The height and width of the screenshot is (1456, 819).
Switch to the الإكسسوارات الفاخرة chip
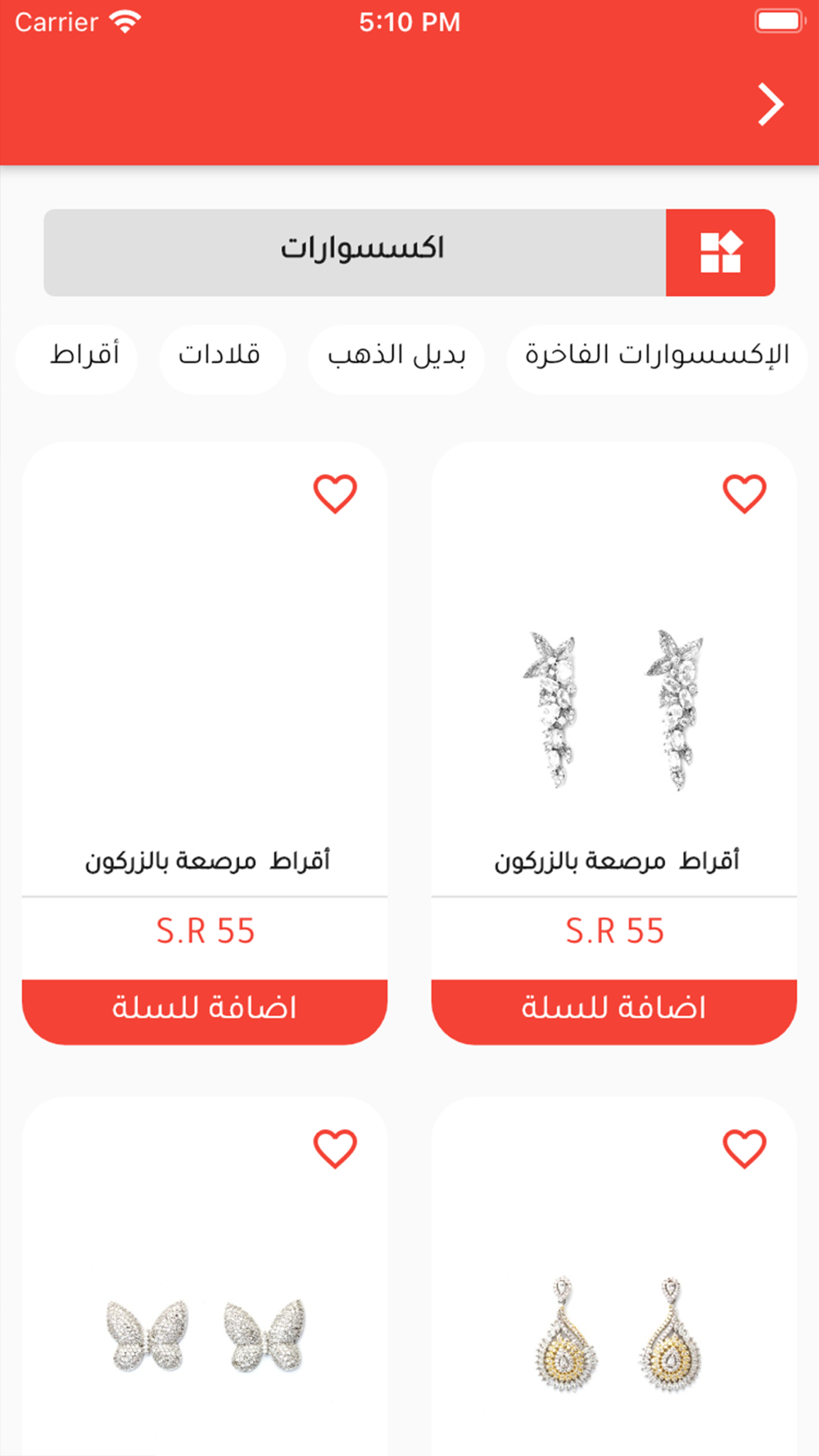[x=657, y=355]
